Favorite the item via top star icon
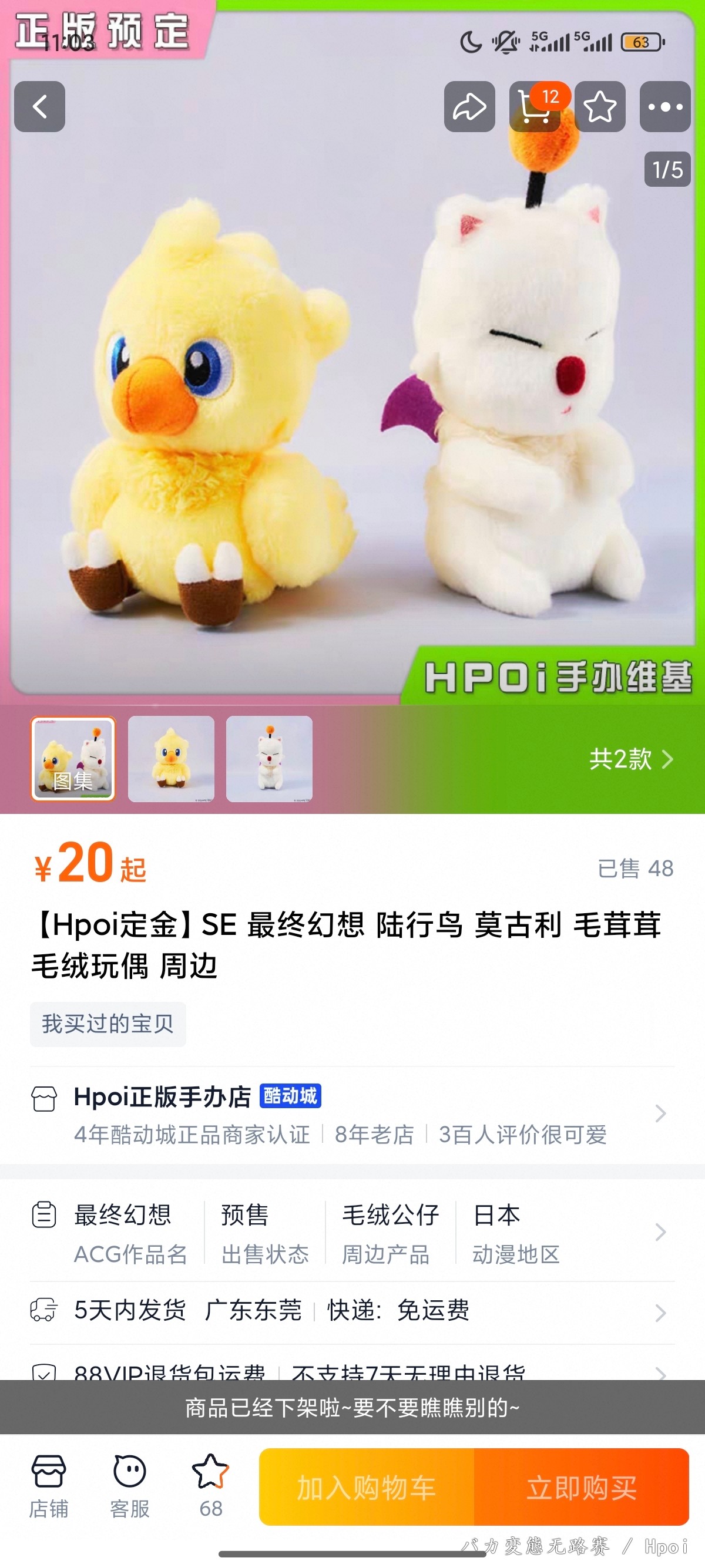705x1568 pixels. [600, 106]
